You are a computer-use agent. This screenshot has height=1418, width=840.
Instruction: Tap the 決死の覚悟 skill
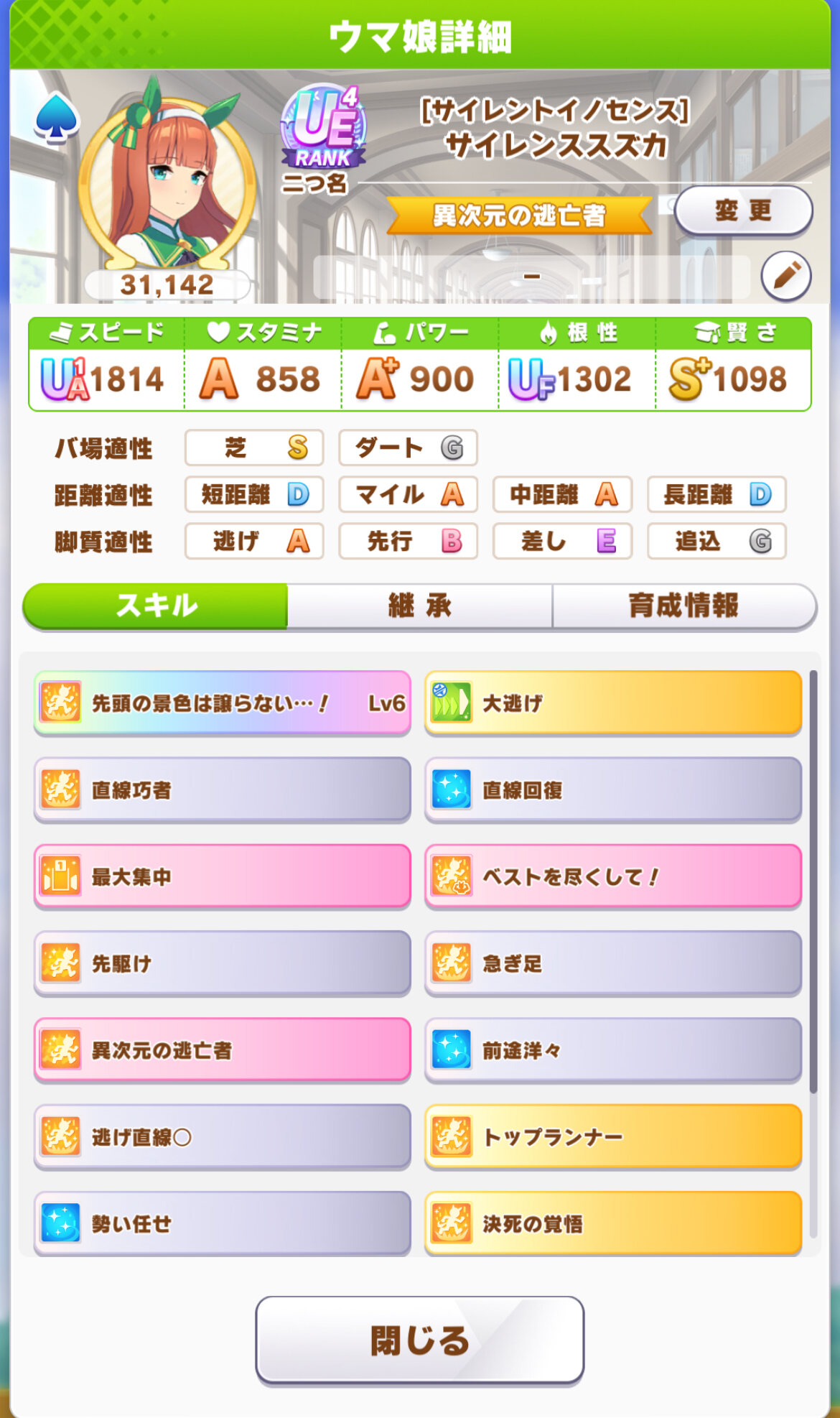pyautogui.click(x=613, y=1223)
